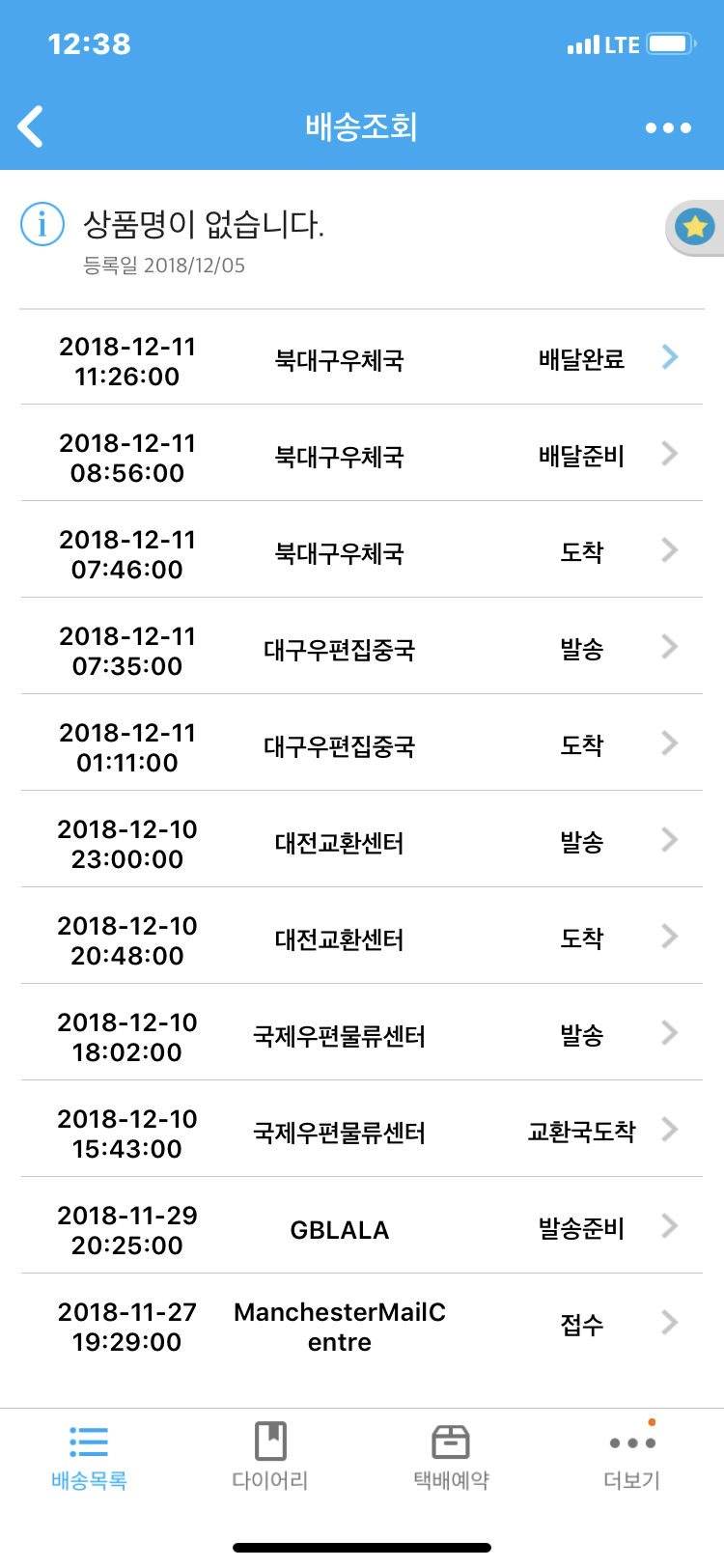This screenshot has height=1568, width=724.
Task: View the 북대구우체국 도착 entry at 07:46:00
Action: point(362,551)
